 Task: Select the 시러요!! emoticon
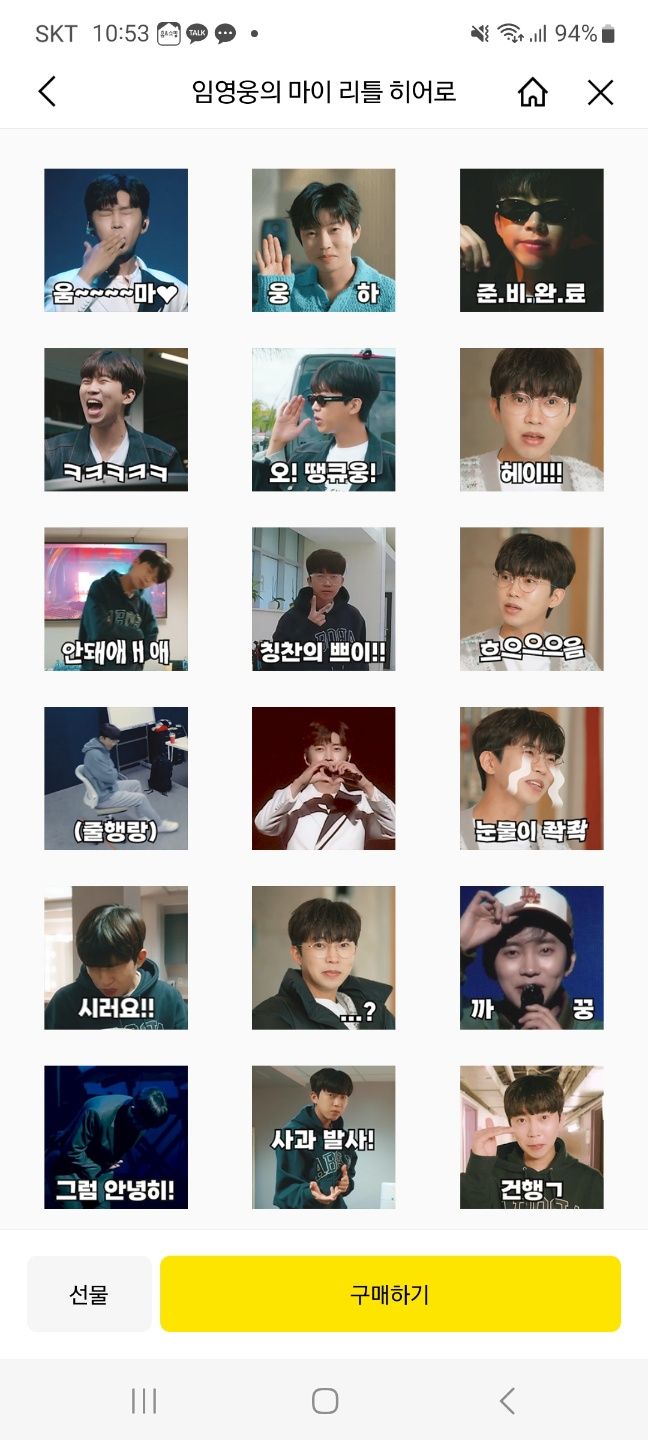[116, 957]
